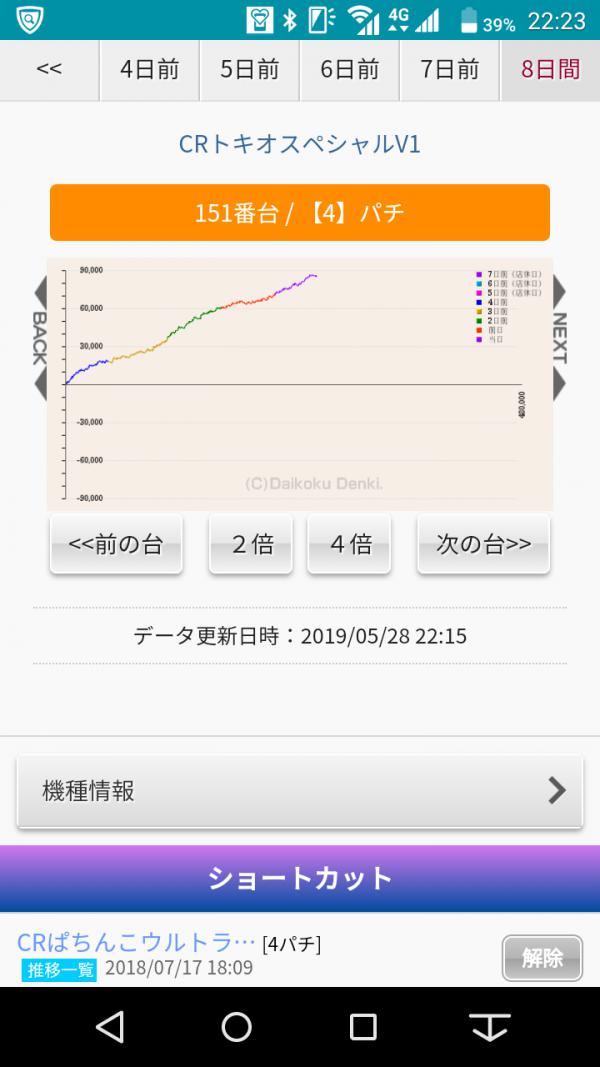
Task: Go to the previous machine with <<前の台
Action: 116,544
